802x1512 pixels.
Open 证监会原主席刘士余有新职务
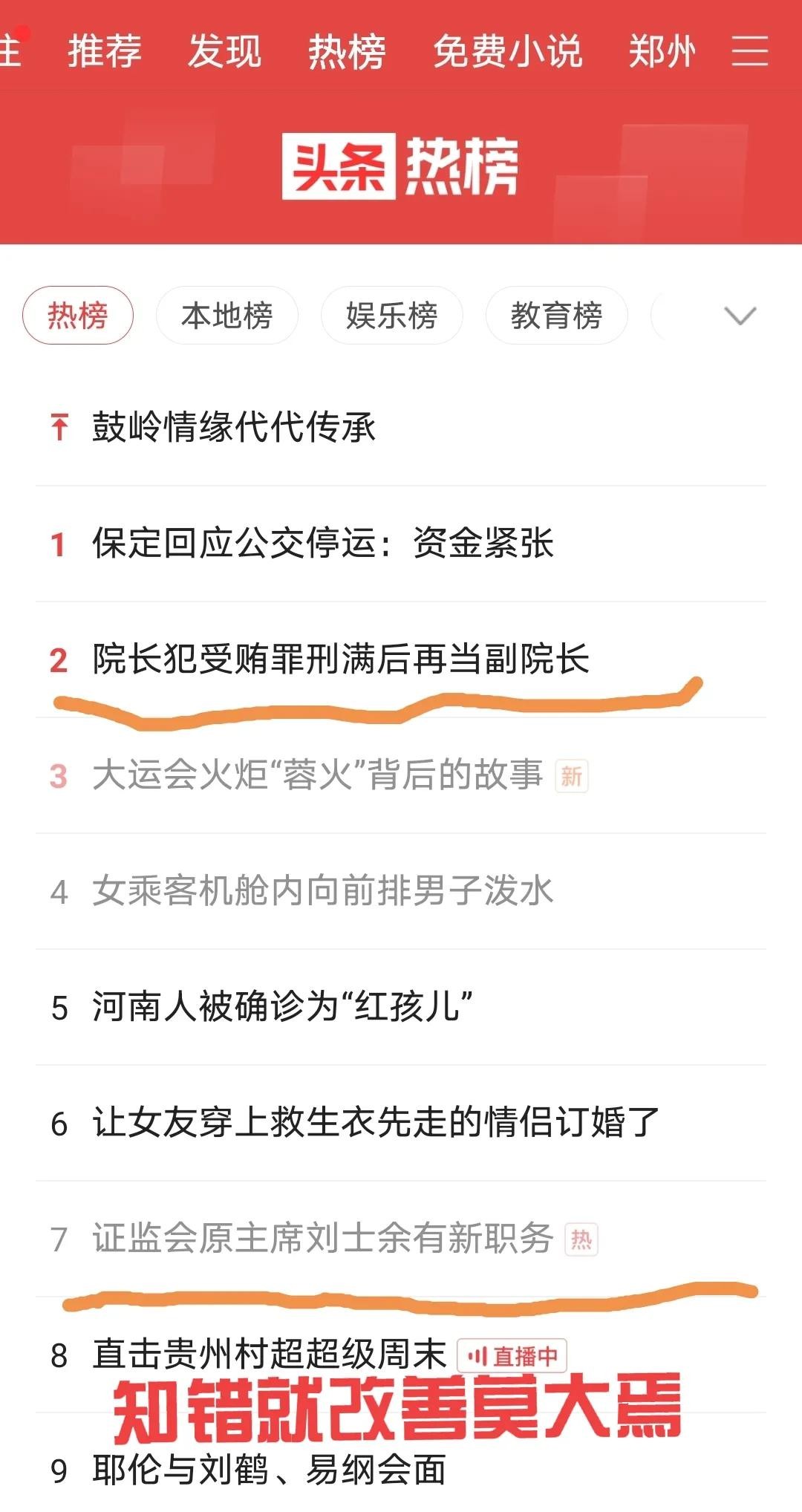coord(322,1239)
